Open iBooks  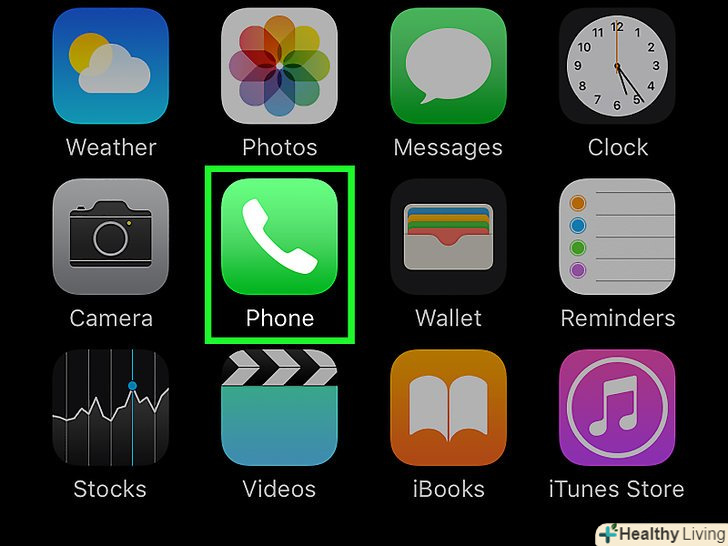[x=448, y=408]
